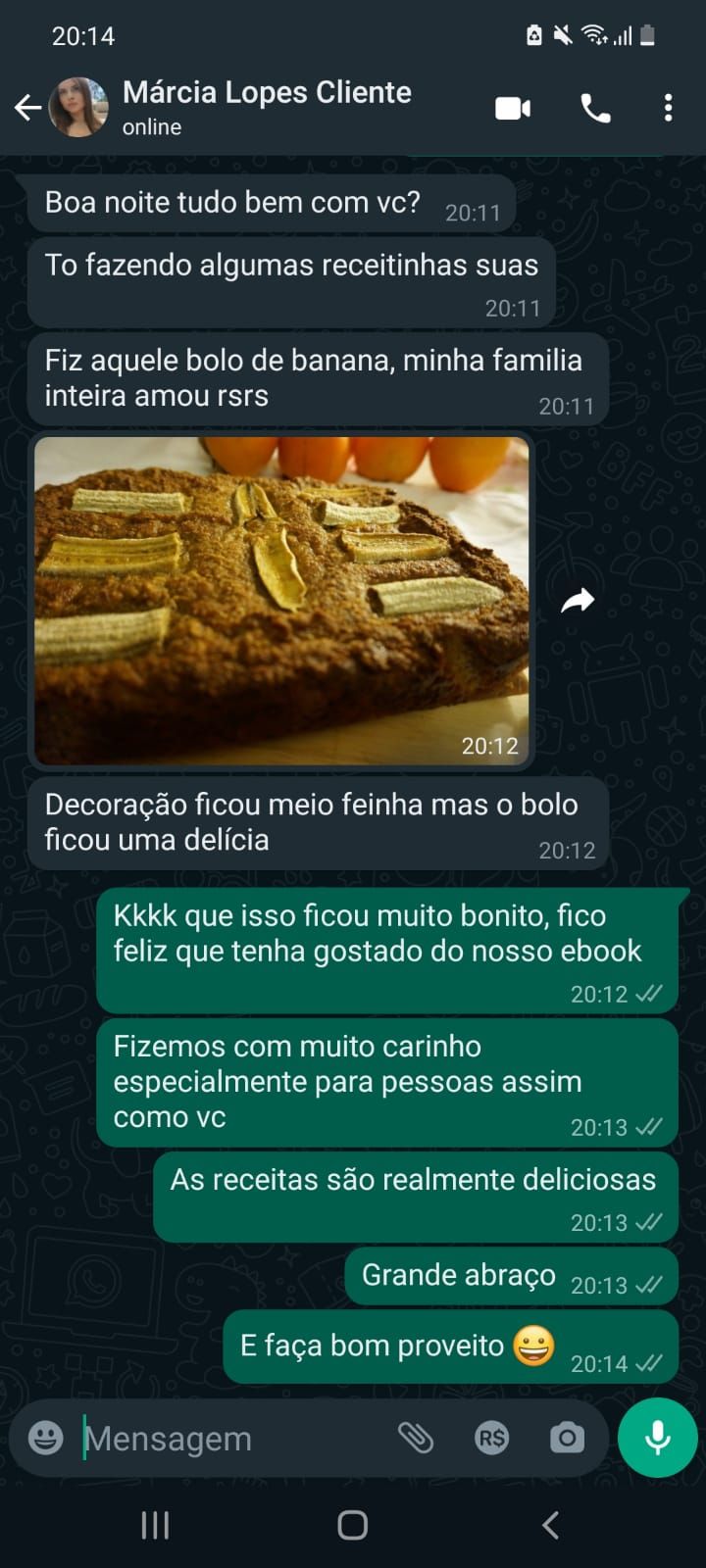The height and width of the screenshot is (1568, 706).
Task: Go back to the chats list
Action: coord(27,108)
